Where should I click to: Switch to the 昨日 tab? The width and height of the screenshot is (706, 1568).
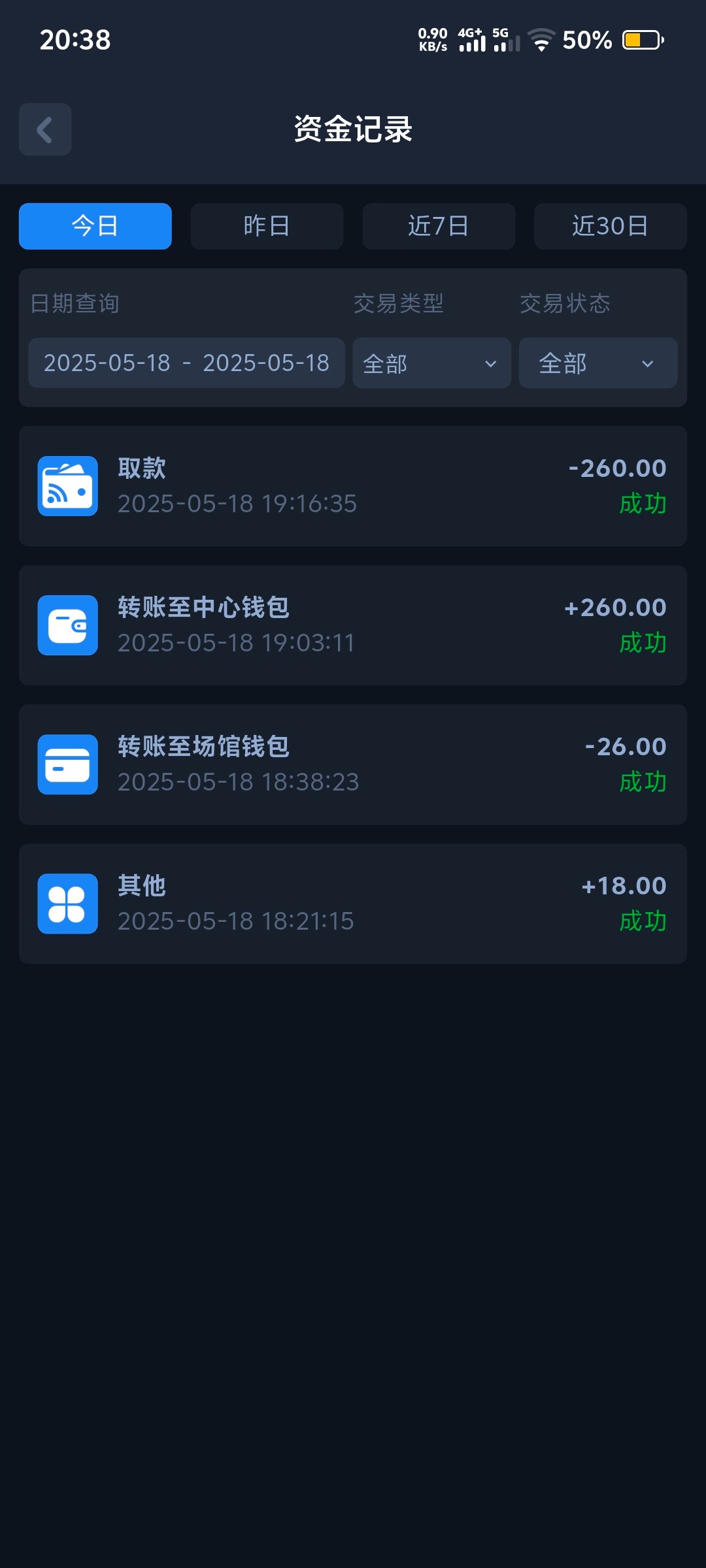pyautogui.click(x=267, y=226)
